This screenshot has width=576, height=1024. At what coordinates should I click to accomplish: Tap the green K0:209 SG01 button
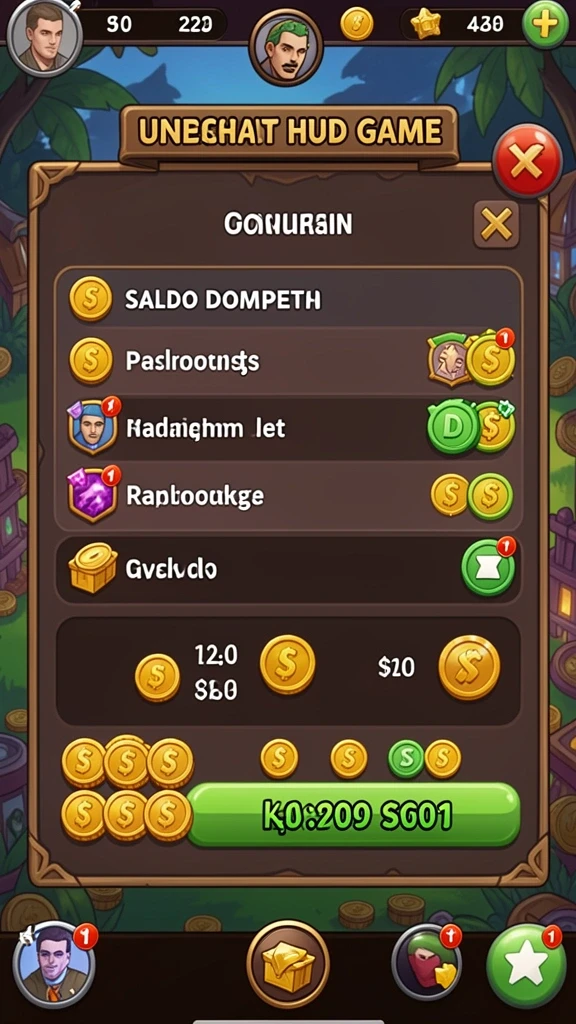point(353,816)
